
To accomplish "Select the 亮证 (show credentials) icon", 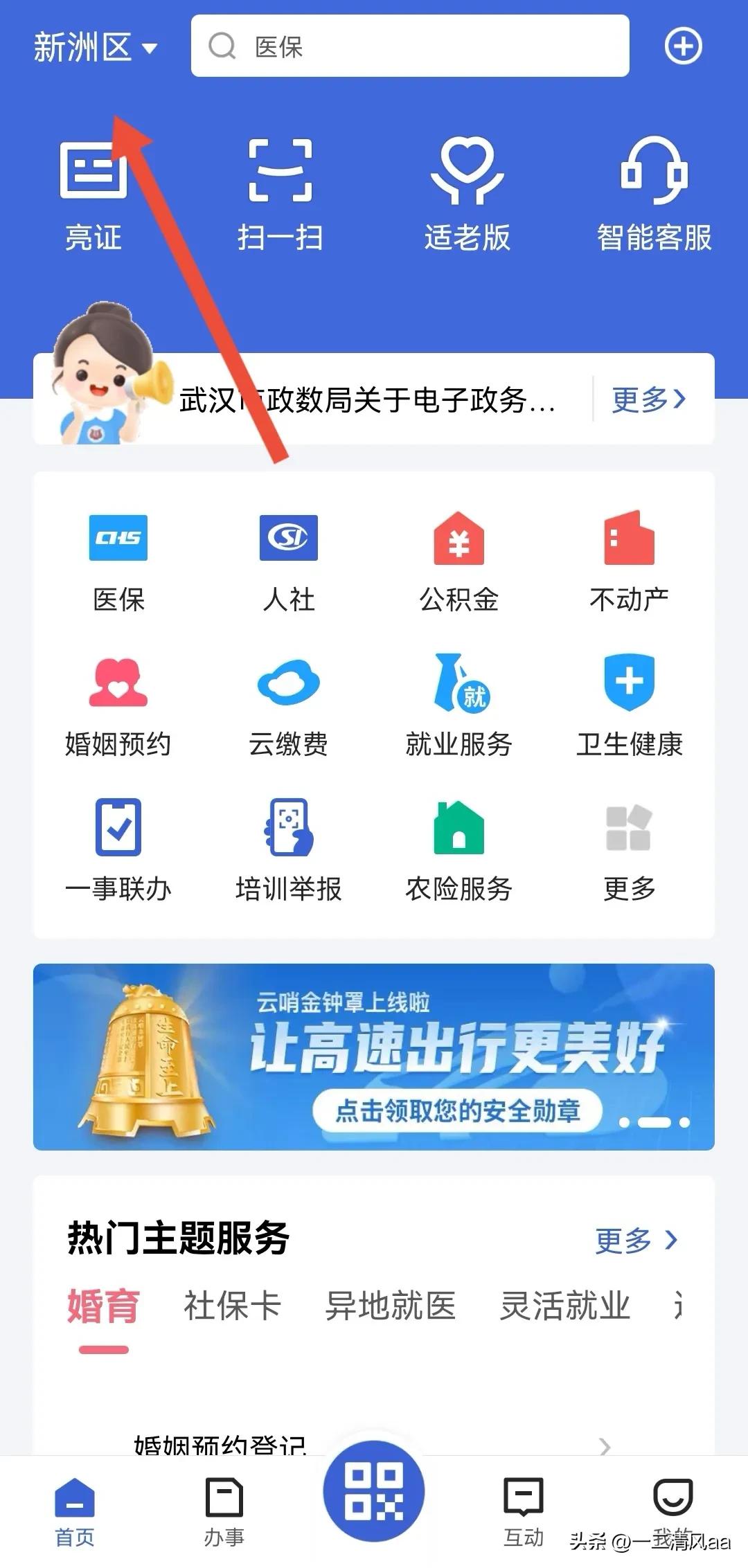I will (93, 194).
